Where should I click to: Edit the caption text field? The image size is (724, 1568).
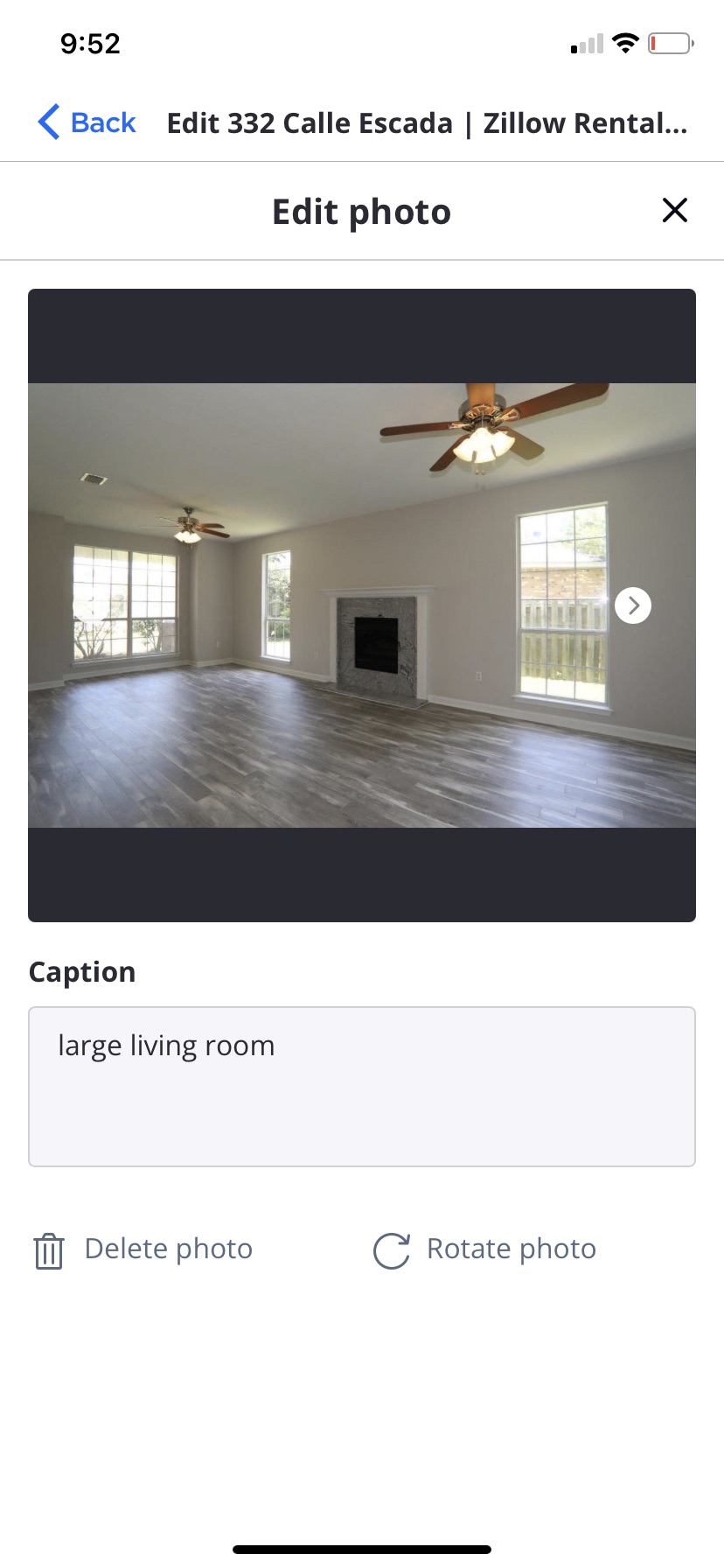362,1087
